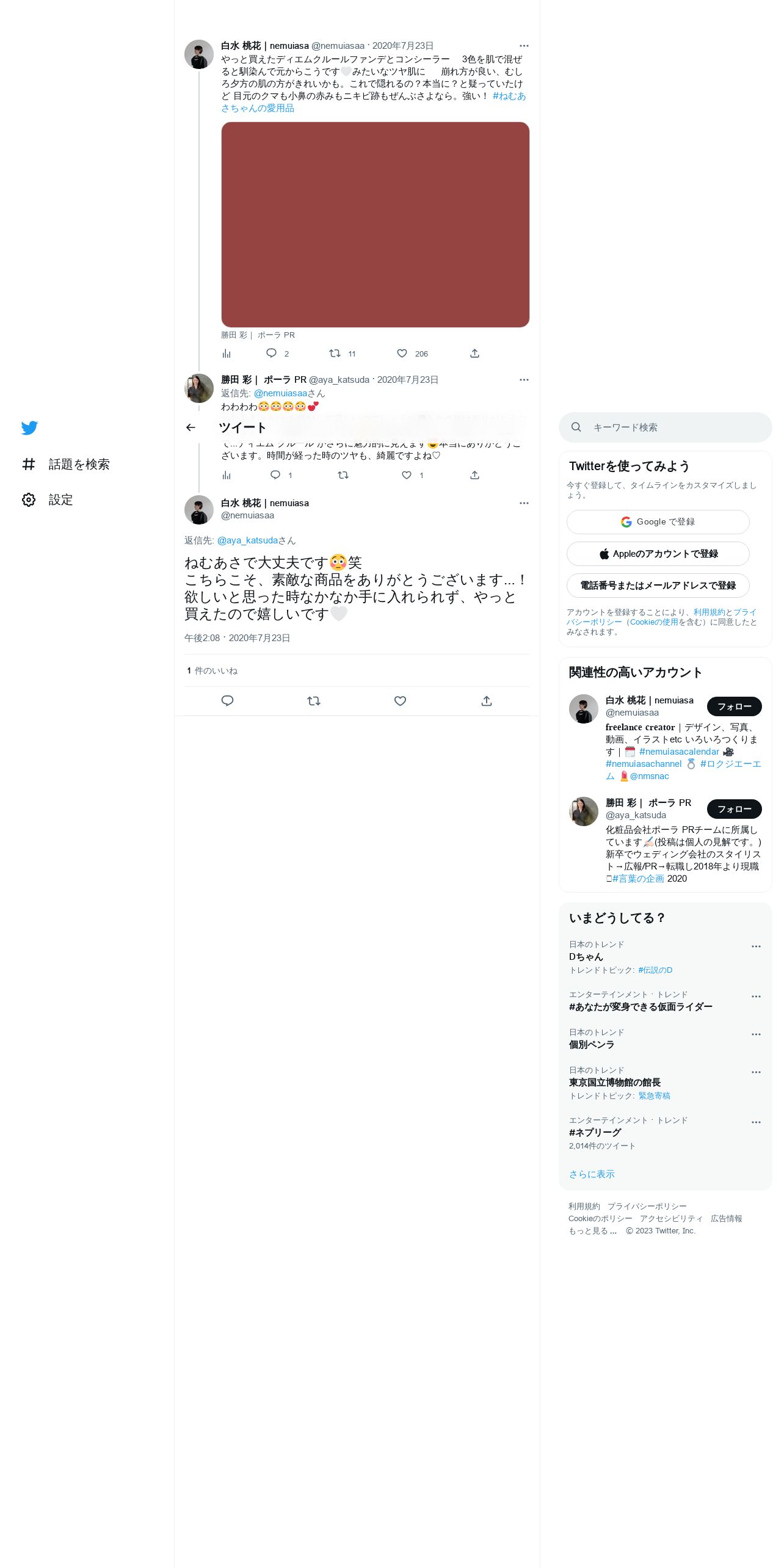Open the 利用規約 footer link
784x1568 pixels.
[x=584, y=1207]
